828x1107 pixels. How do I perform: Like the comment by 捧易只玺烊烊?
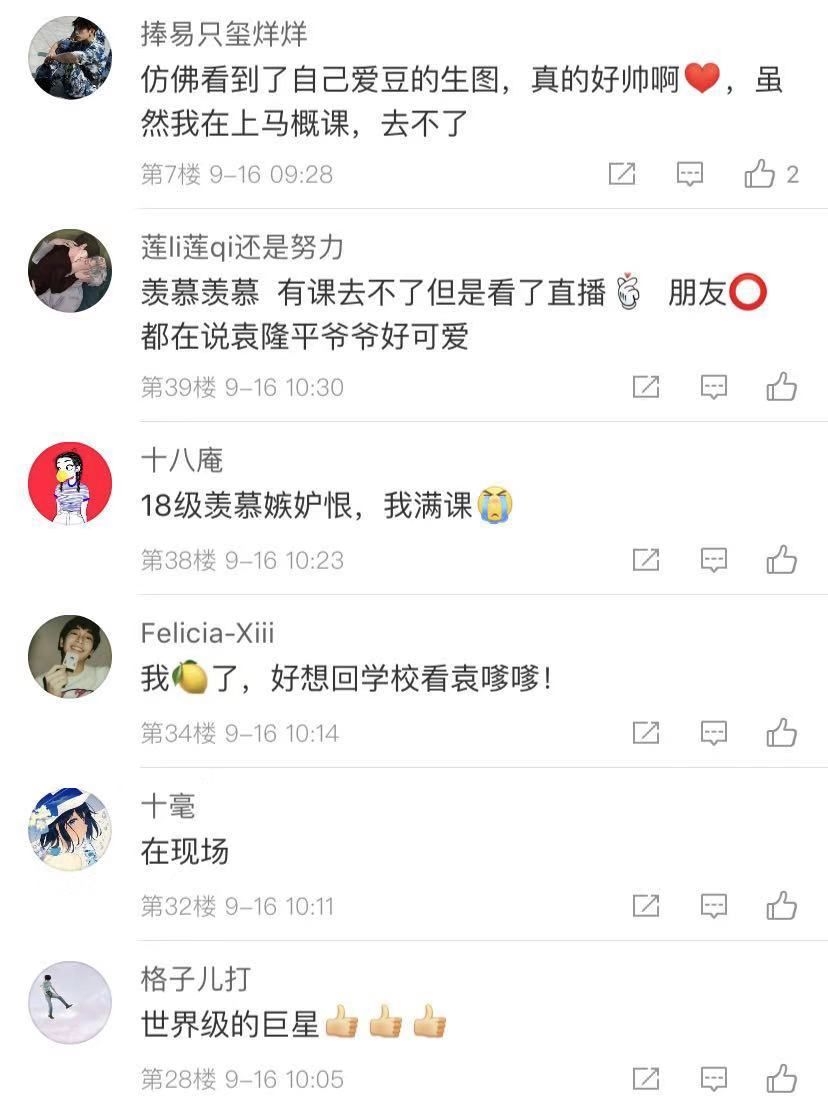click(x=760, y=174)
